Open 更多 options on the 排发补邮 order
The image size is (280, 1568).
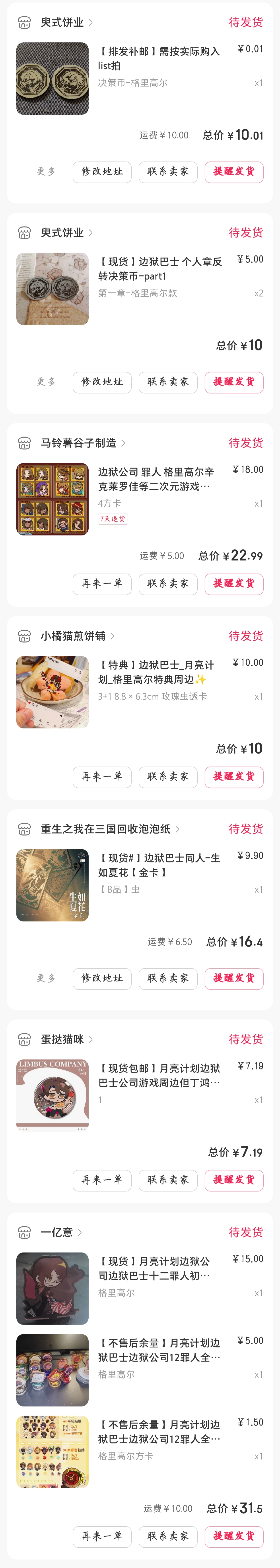pos(46,172)
